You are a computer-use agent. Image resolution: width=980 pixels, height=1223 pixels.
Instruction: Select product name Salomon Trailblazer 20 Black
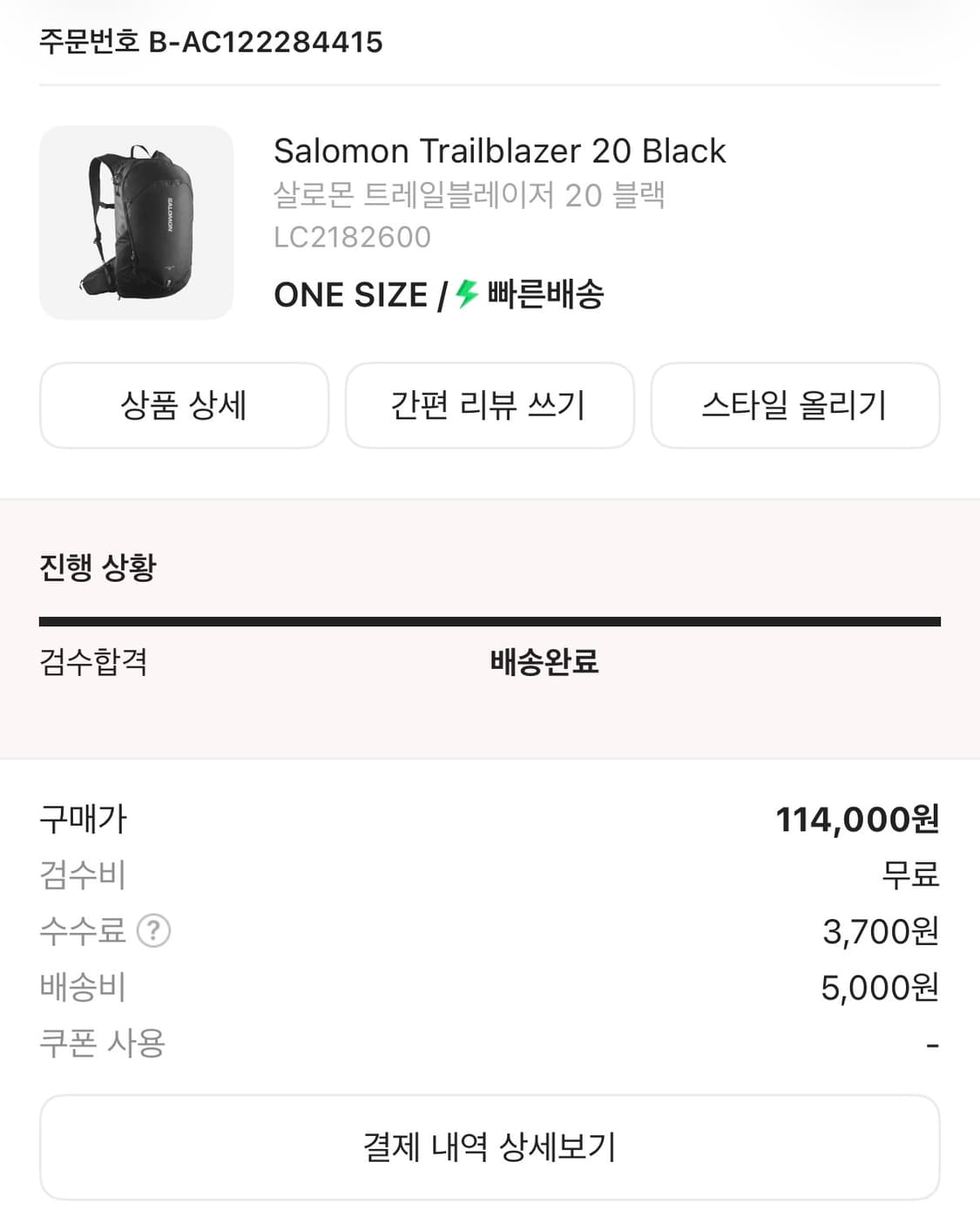pos(500,151)
